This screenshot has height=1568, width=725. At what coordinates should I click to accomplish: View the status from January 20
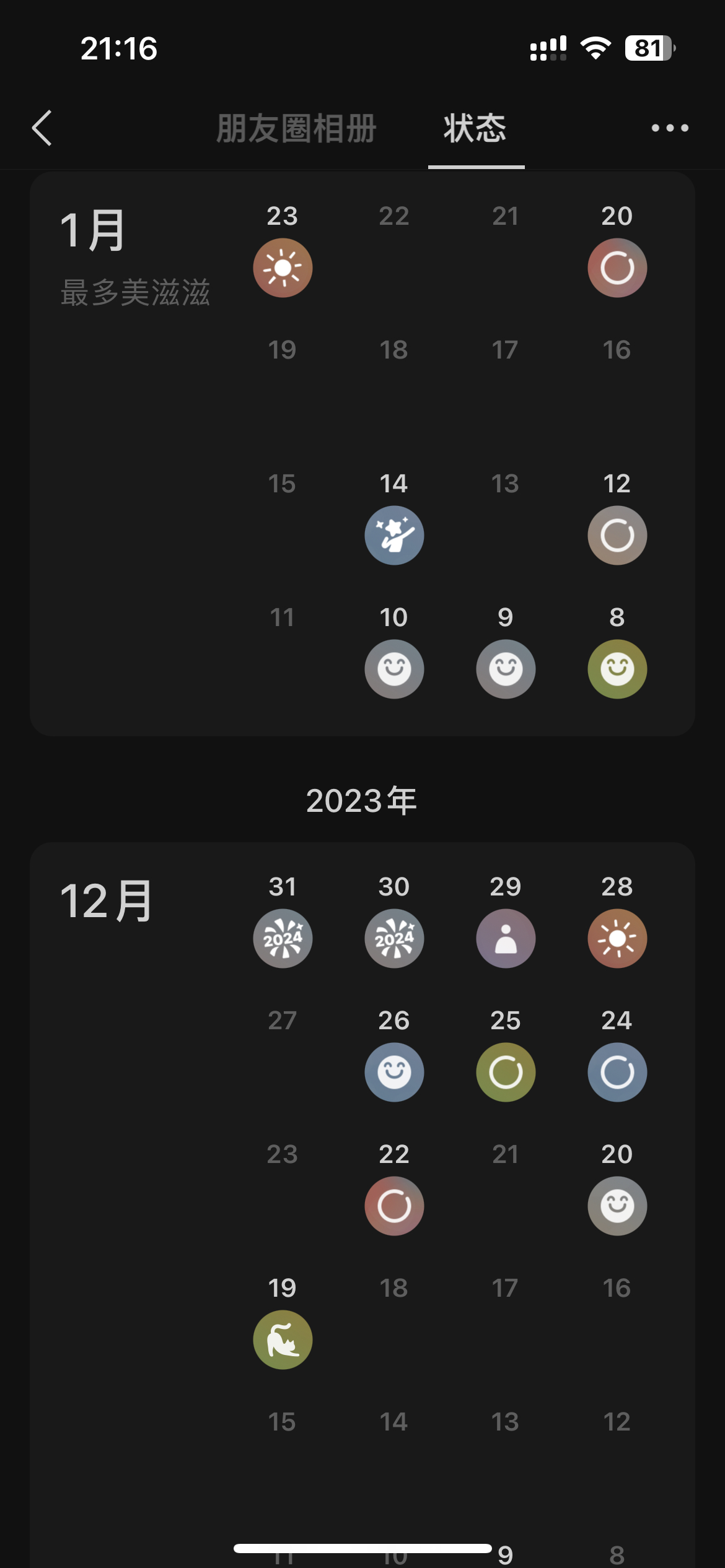pos(617,268)
